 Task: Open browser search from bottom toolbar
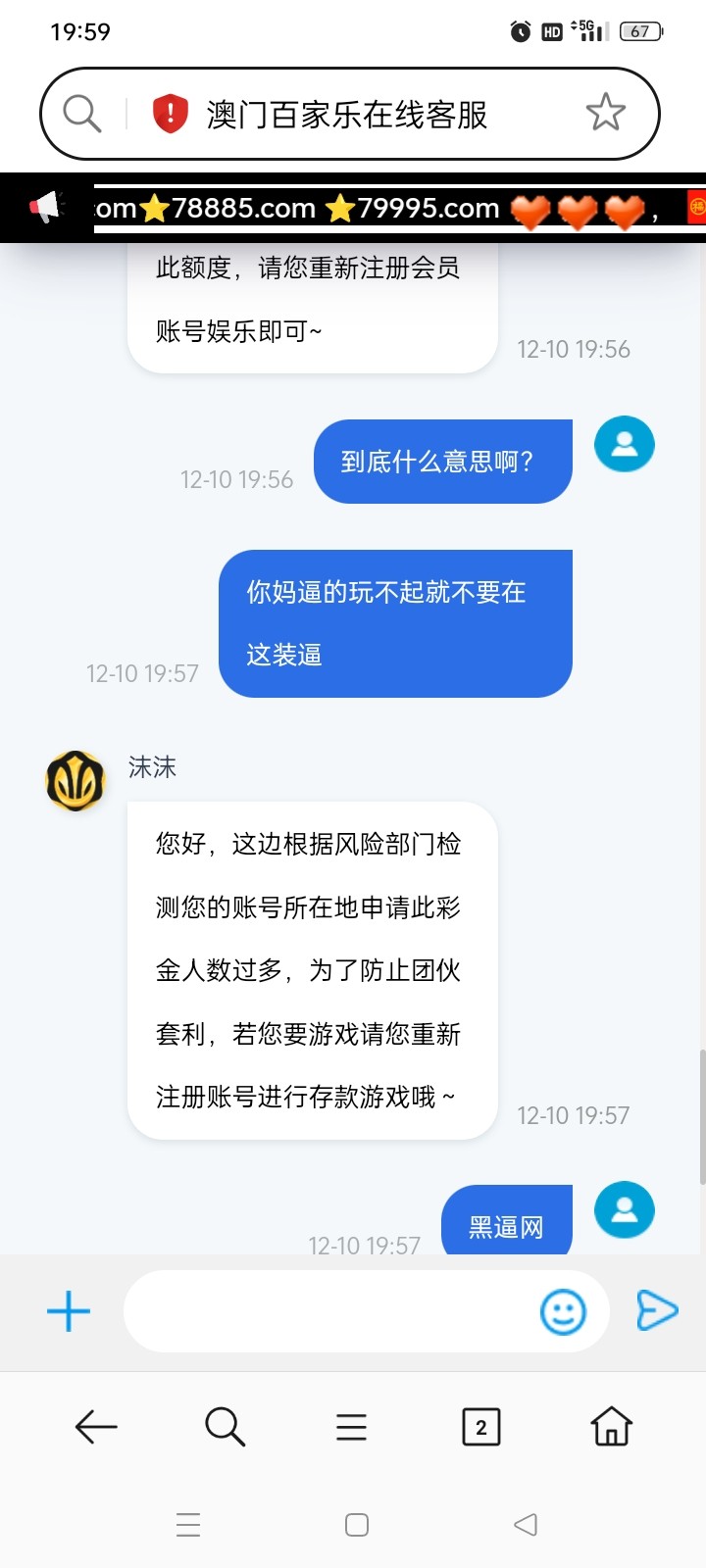[225, 1427]
